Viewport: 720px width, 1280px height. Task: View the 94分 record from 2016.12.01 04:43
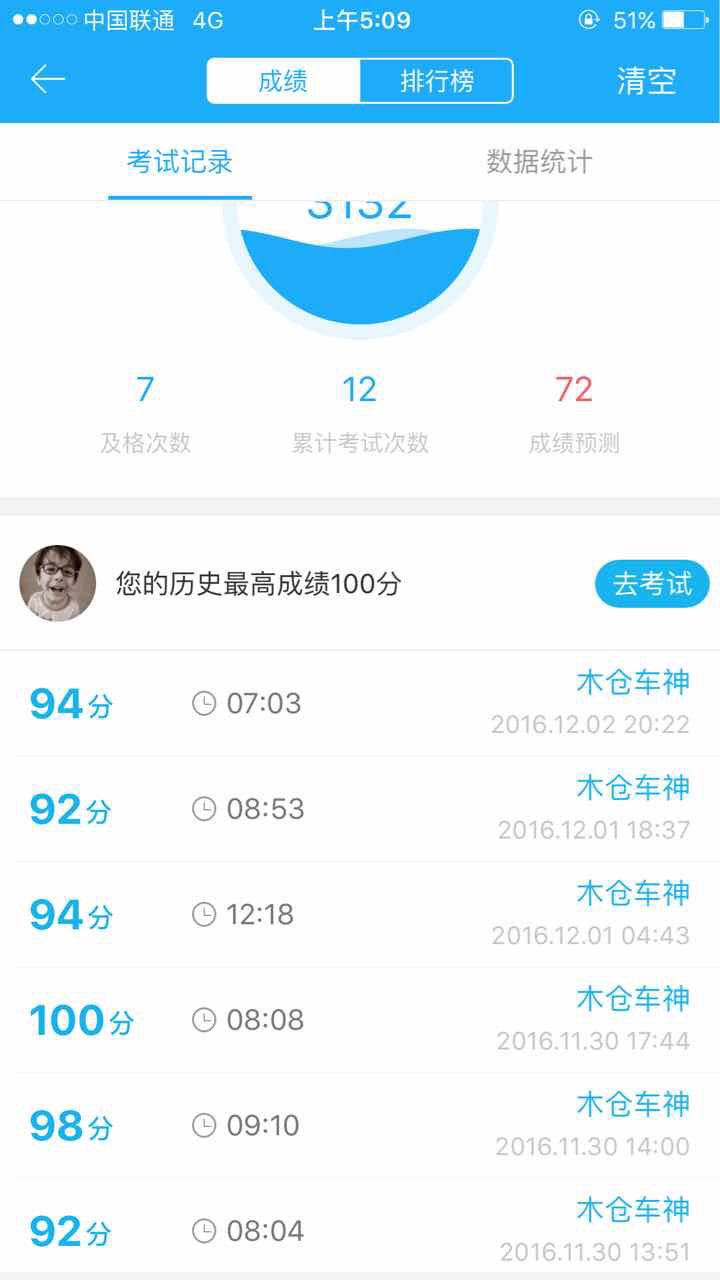360,915
